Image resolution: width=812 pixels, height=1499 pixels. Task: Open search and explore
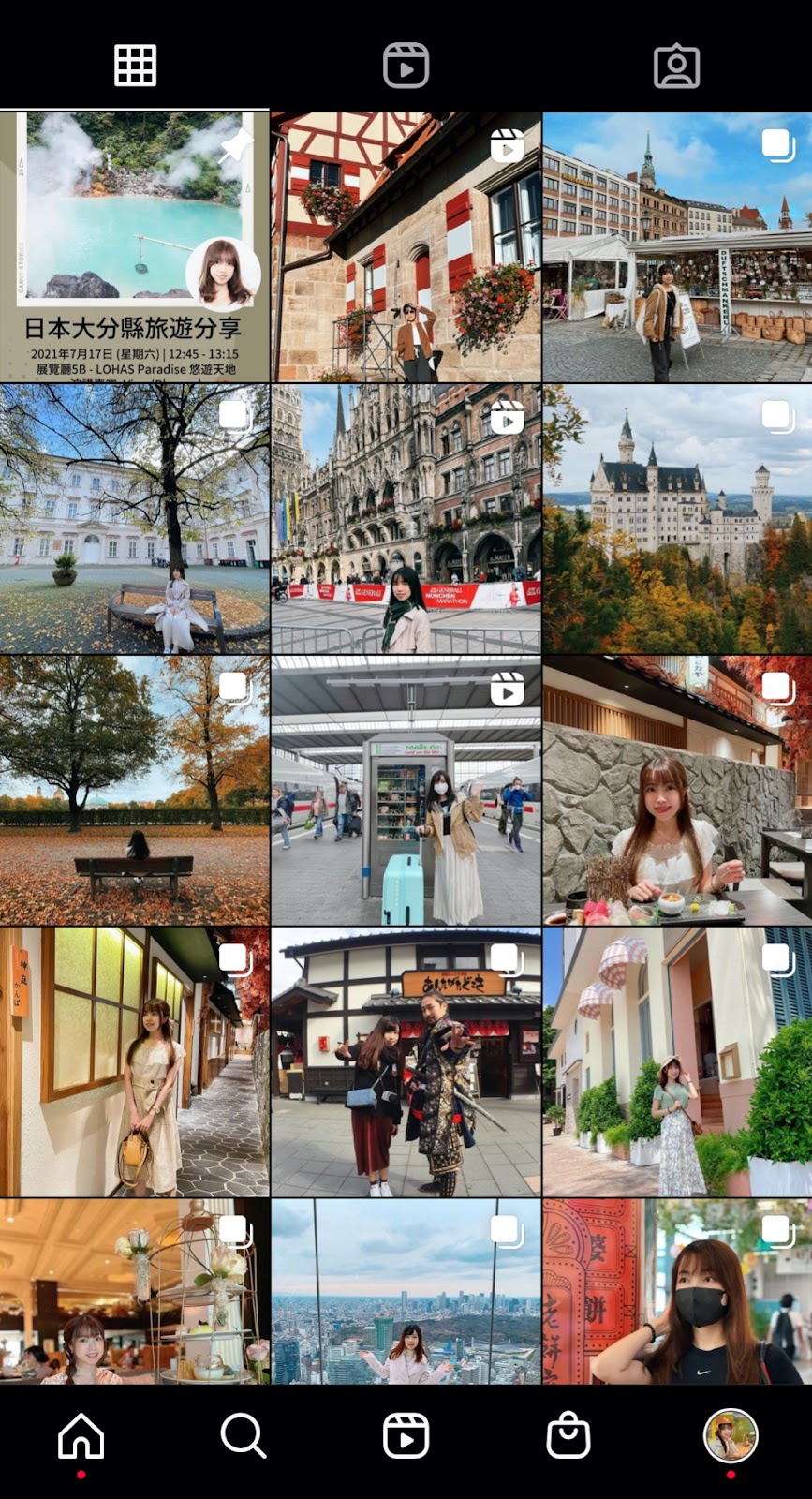(x=244, y=1435)
